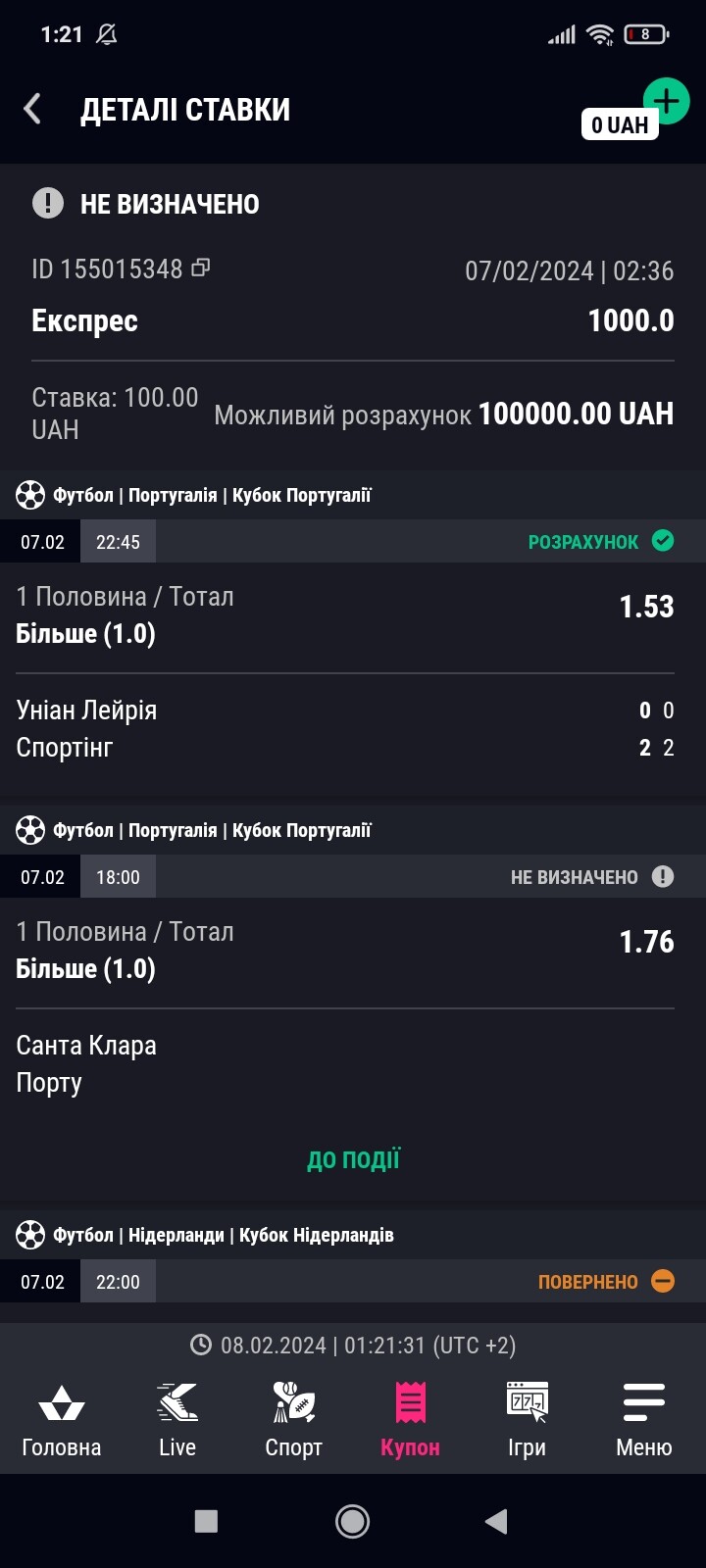
Task: Switch to the Live tab
Action: click(x=177, y=1419)
